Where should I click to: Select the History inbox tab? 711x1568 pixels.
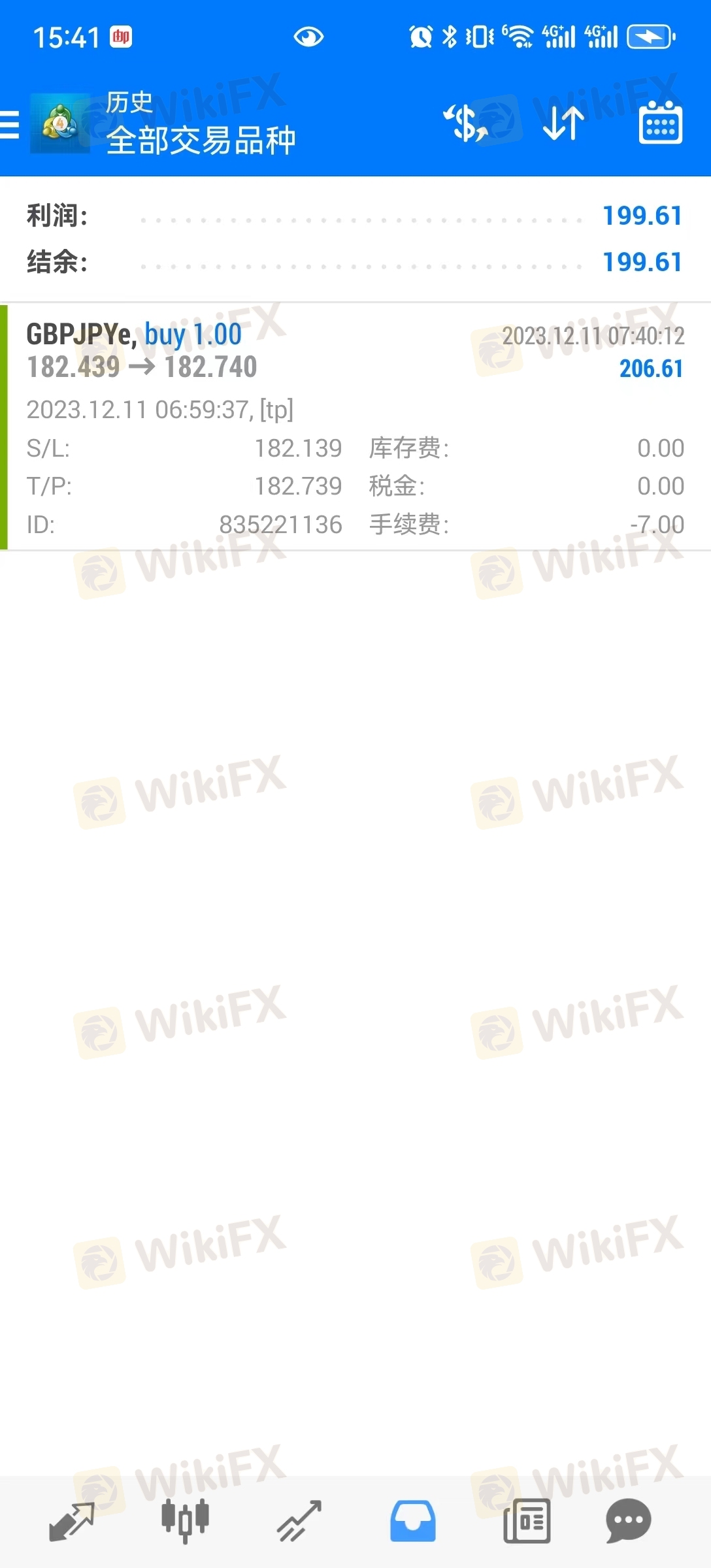tap(413, 1521)
